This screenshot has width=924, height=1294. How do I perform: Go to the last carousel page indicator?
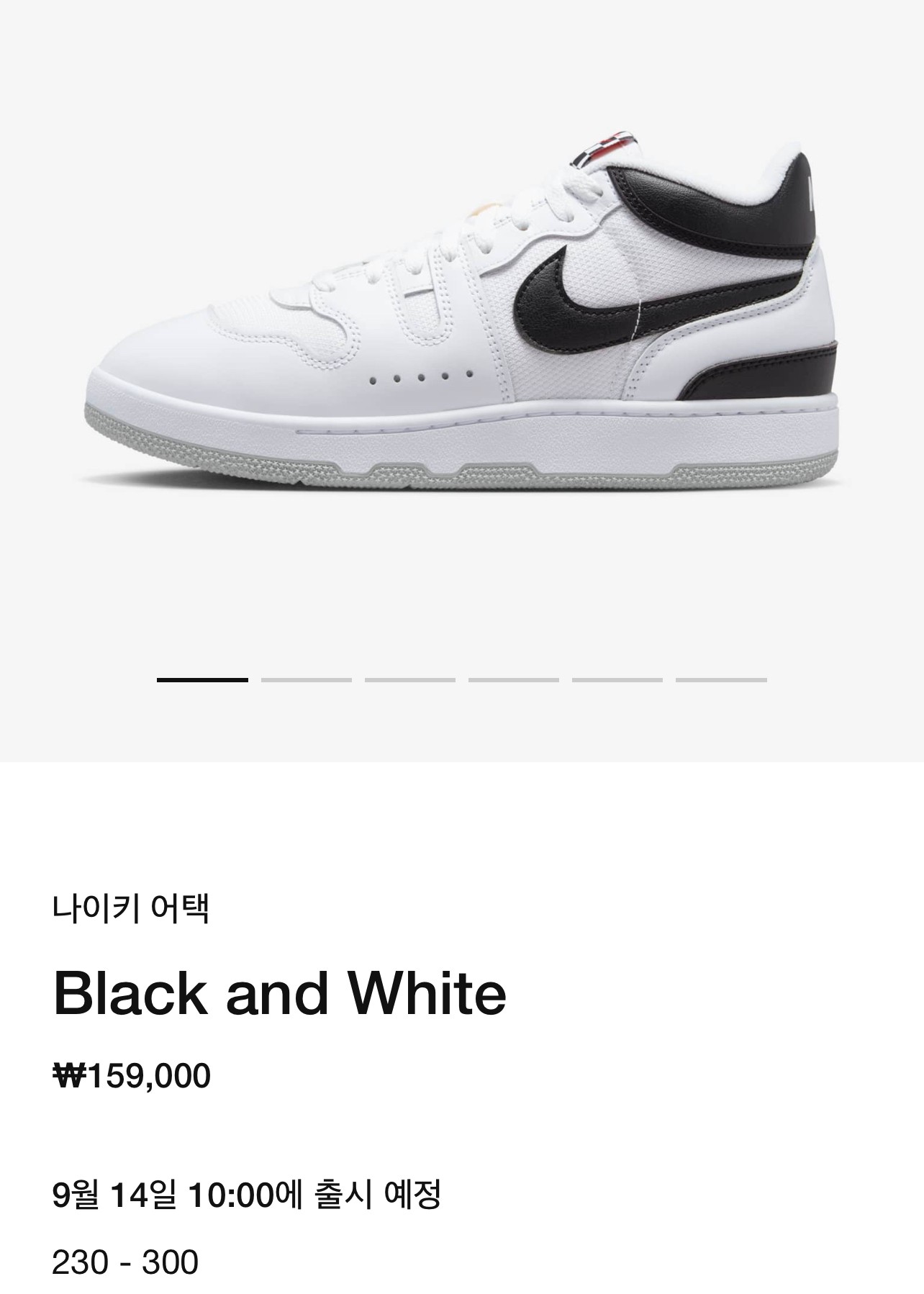pyautogui.click(x=720, y=679)
